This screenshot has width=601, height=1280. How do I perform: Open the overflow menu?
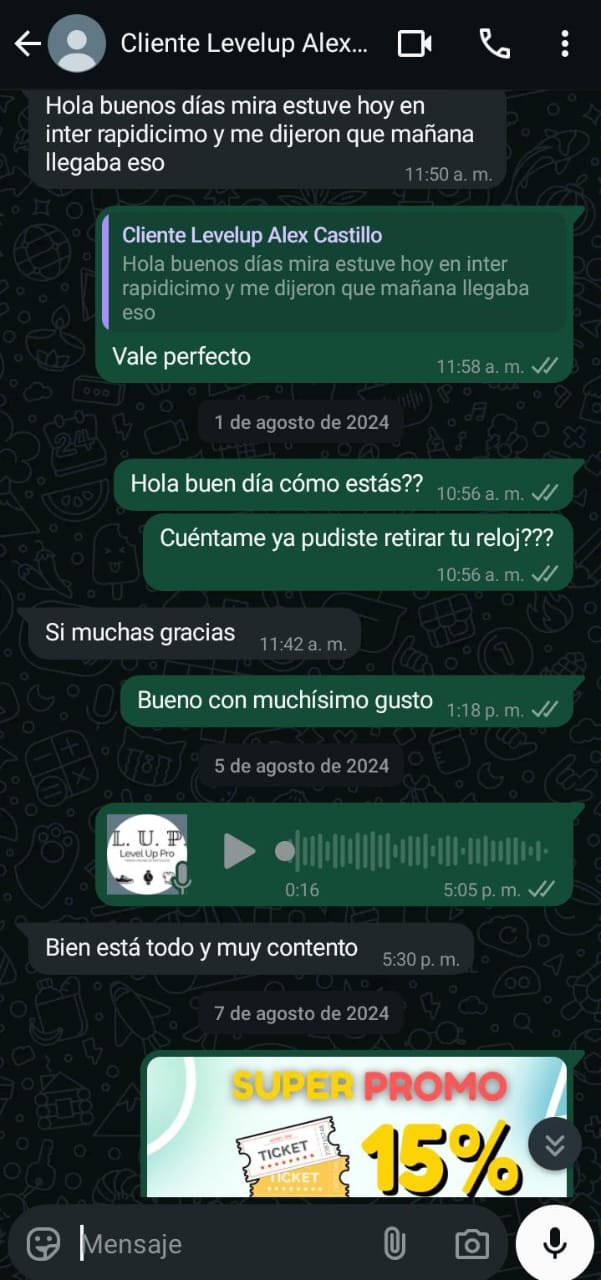click(565, 44)
